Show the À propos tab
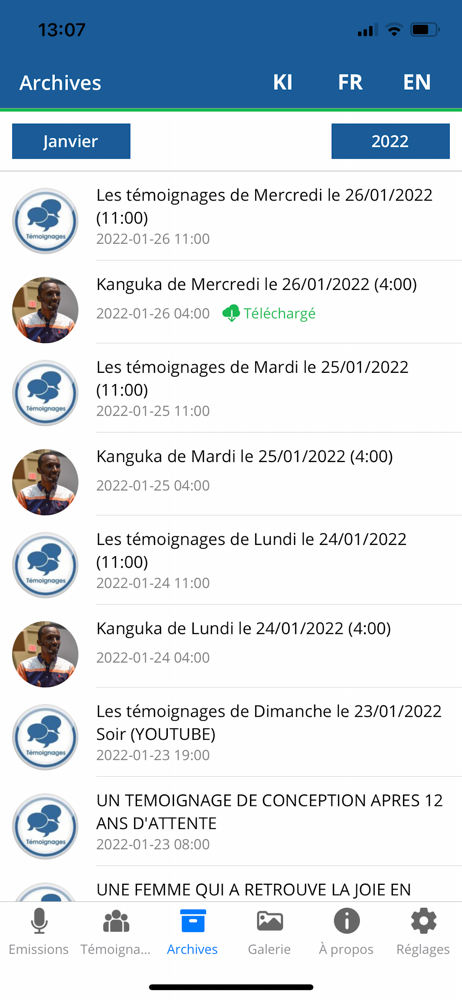The image size is (462, 1000). coord(346,932)
